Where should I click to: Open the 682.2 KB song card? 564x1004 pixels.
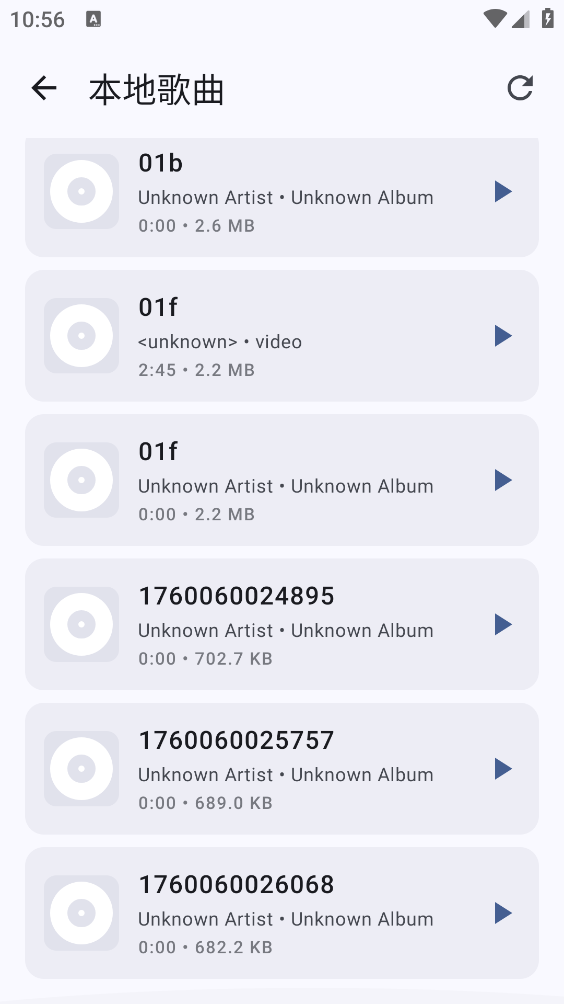click(x=282, y=913)
